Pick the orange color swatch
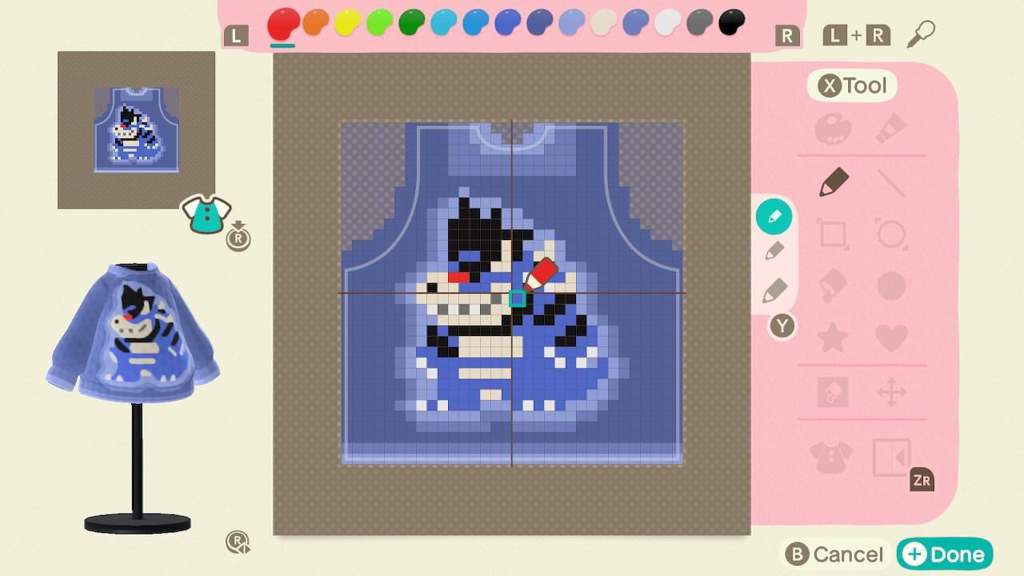 click(x=316, y=22)
